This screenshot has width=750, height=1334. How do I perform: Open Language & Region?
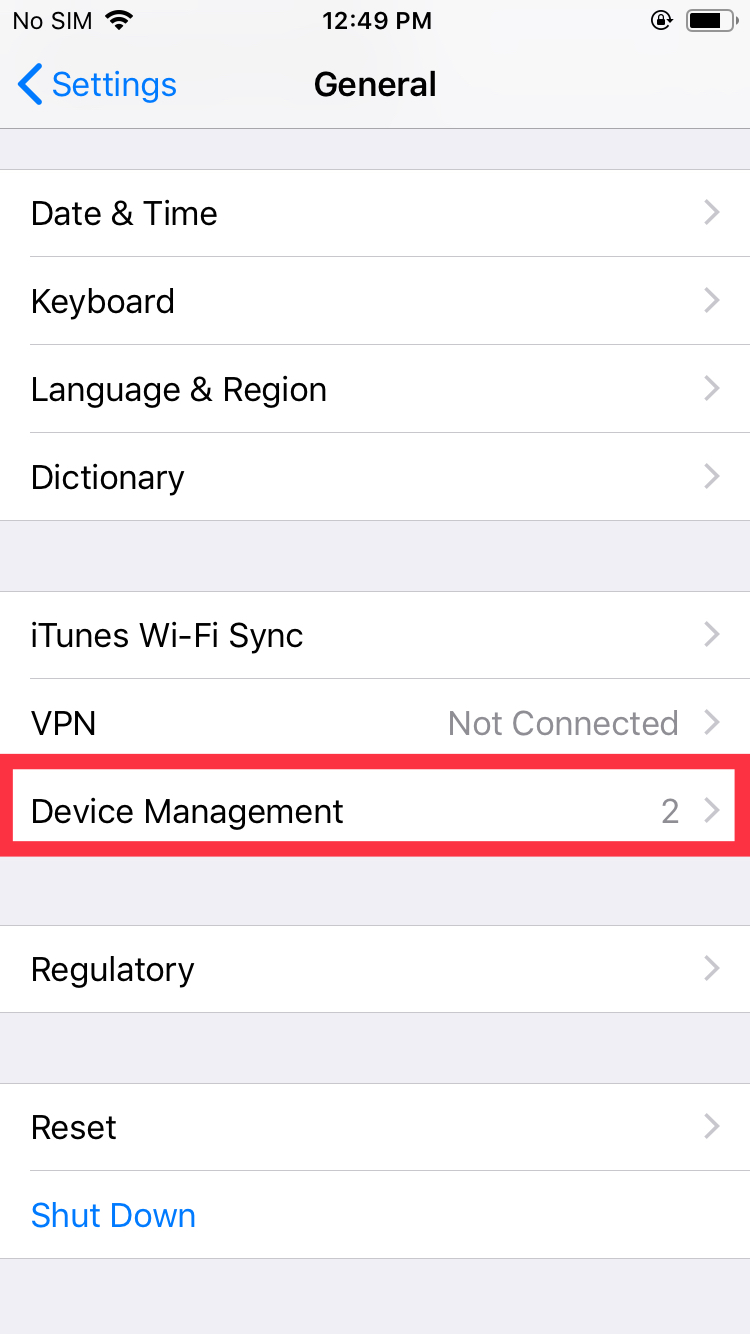(375, 389)
